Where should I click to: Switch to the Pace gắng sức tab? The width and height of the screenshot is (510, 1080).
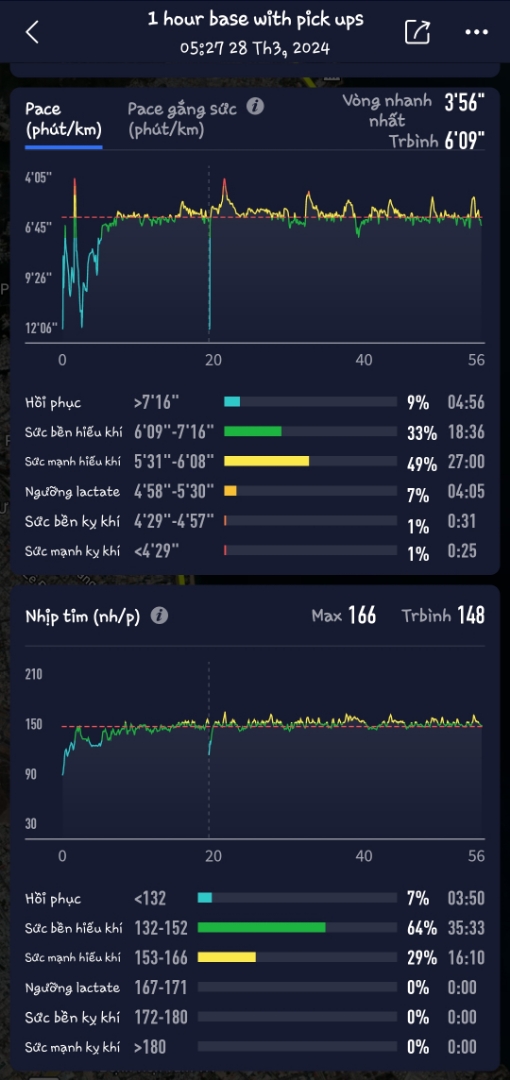[x=186, y=118]
